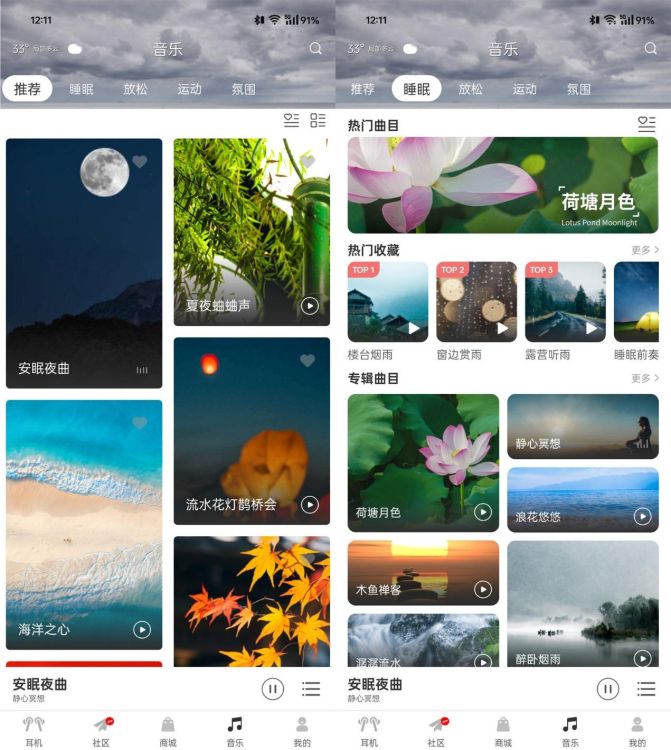The height and width of the screenshot is (750, 671).
Task: Open the 醉卧烟雨 album
Action: (582, 605)
